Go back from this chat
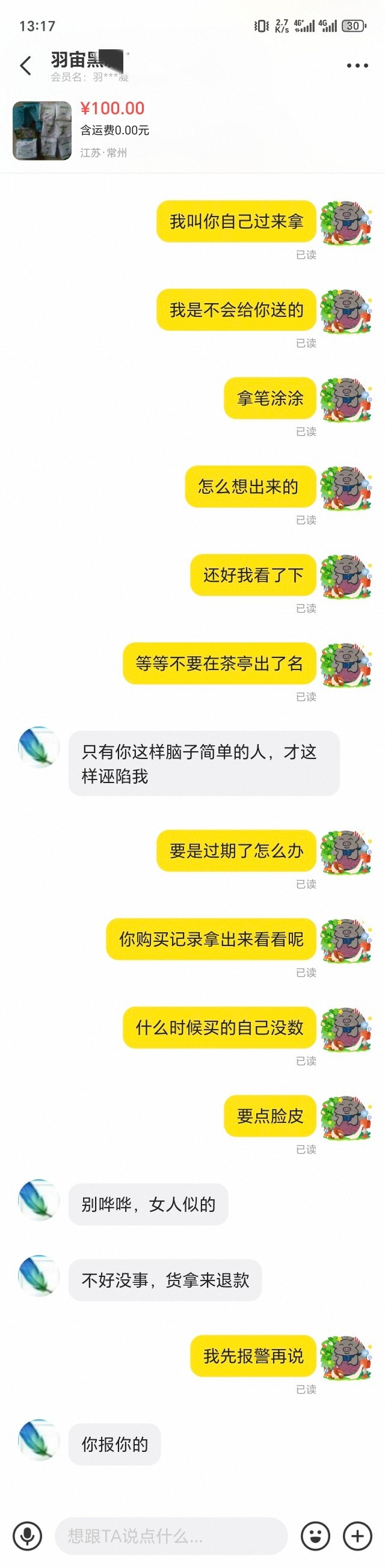385x1568 pixels. coord(26,66)
